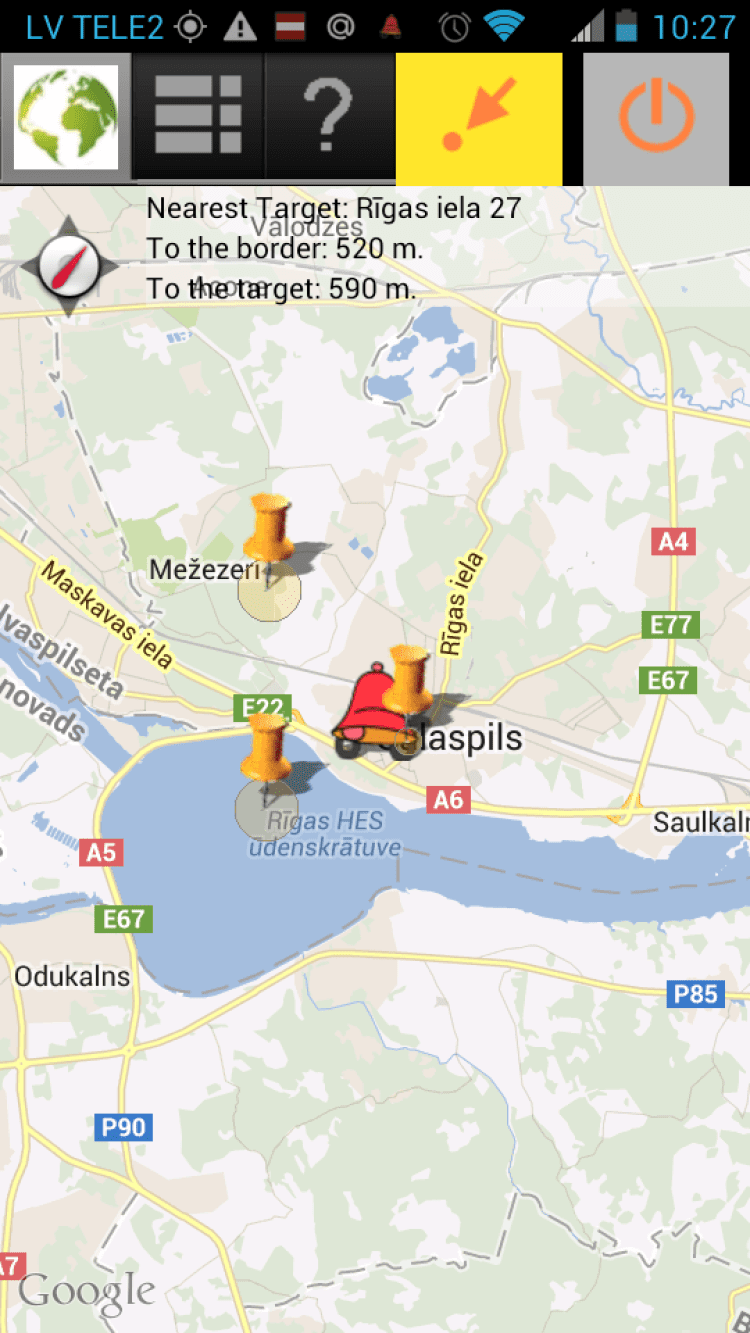Tap the compass icon on the map

coord(69,266)
